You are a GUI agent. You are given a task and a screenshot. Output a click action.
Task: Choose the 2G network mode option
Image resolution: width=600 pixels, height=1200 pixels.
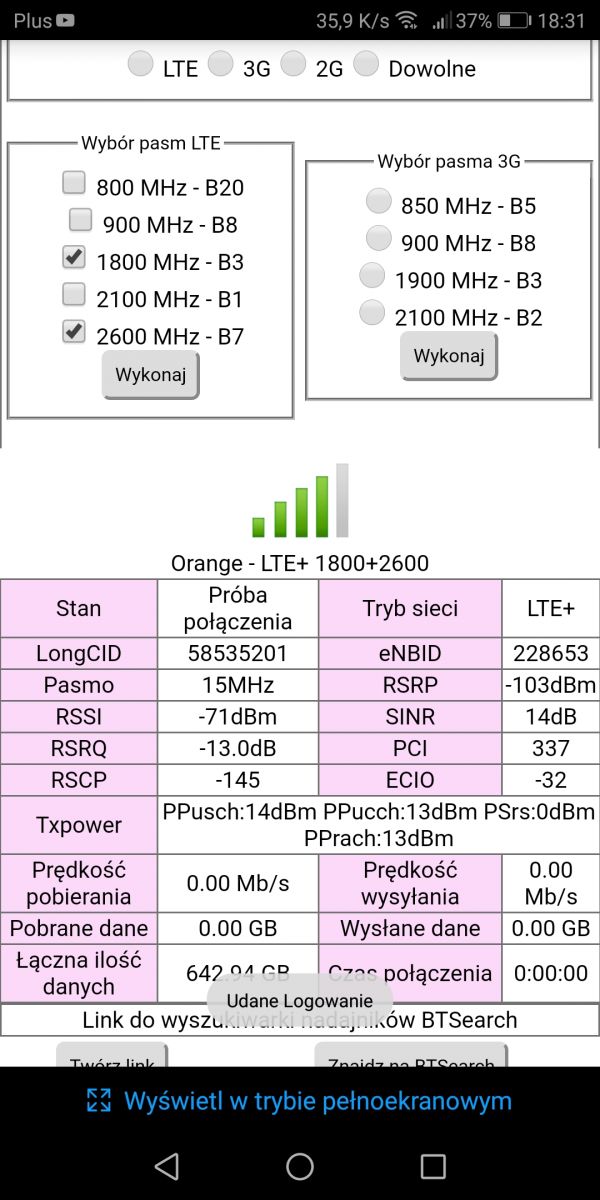pos(292,64)
